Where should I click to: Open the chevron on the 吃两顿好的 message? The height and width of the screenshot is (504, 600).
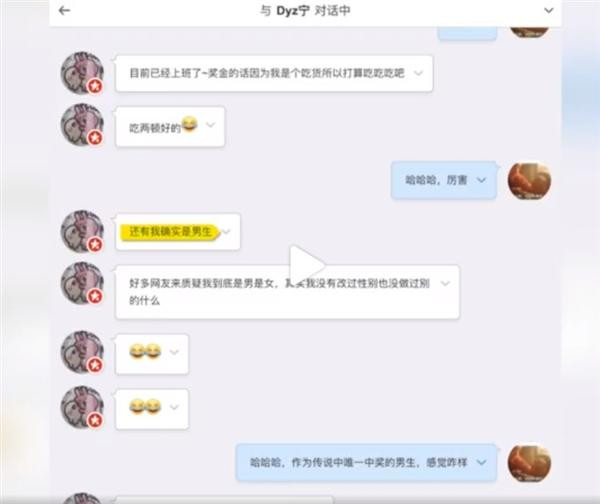(x=210, y=126)
